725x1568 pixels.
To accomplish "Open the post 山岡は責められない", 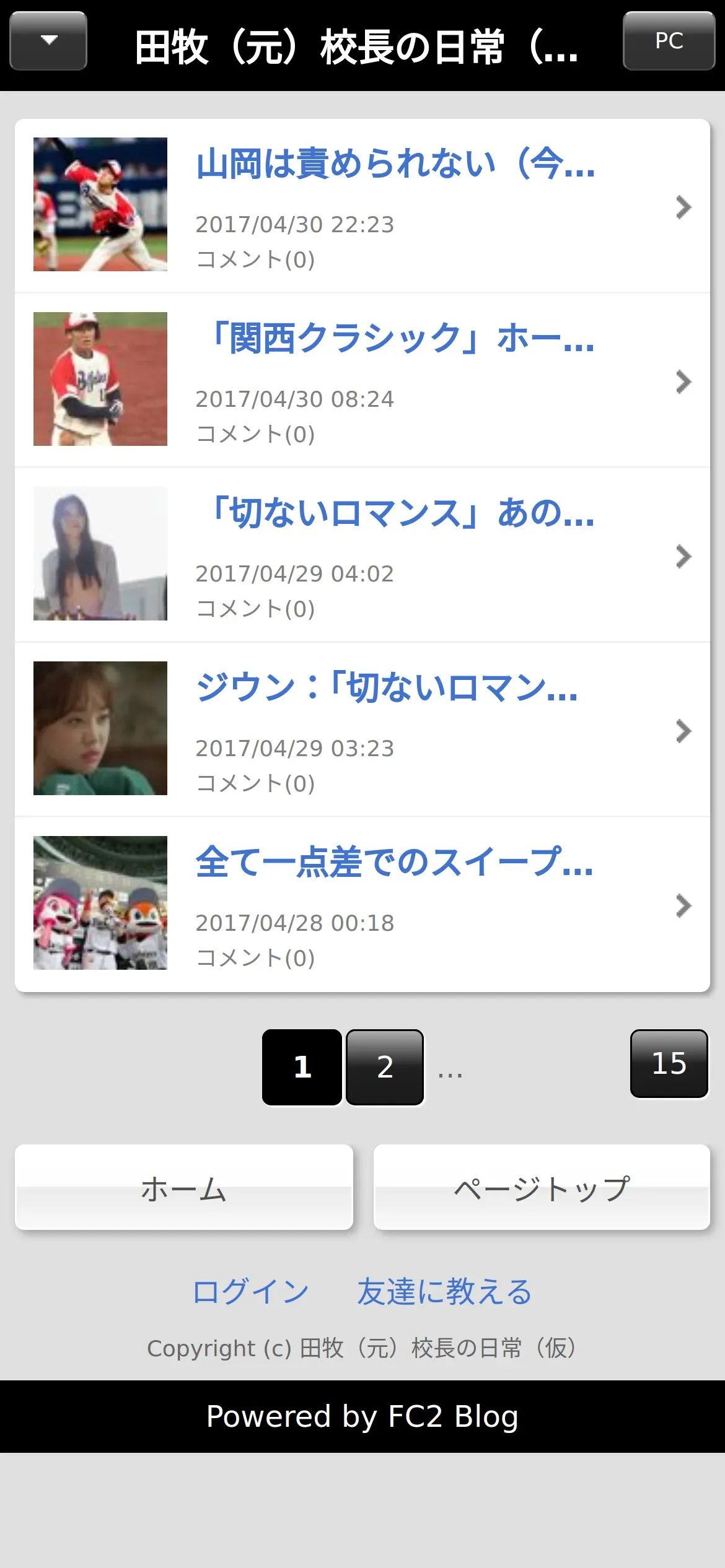I will coord(395,165).
